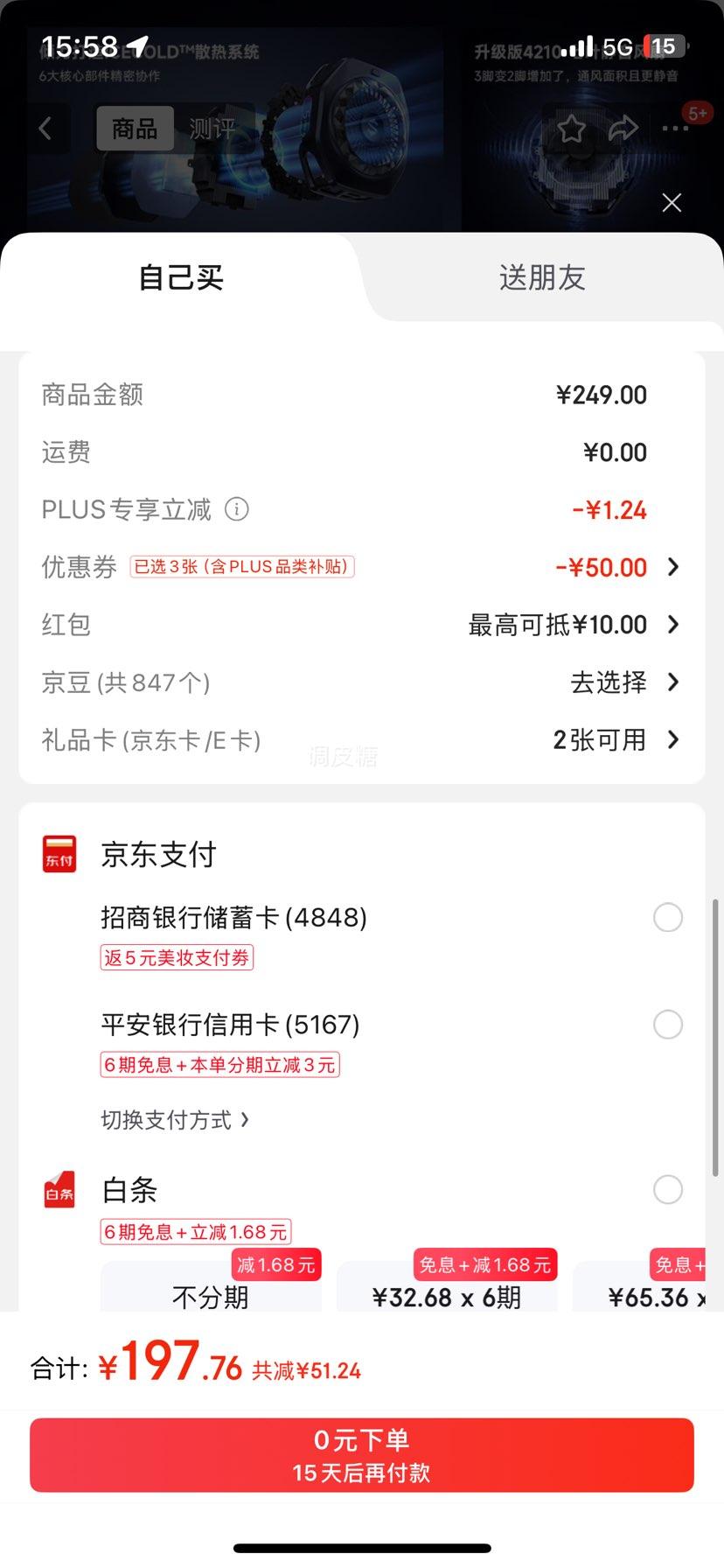
Task: Tap the 0元下单 order button
Action: [362, 1454]
